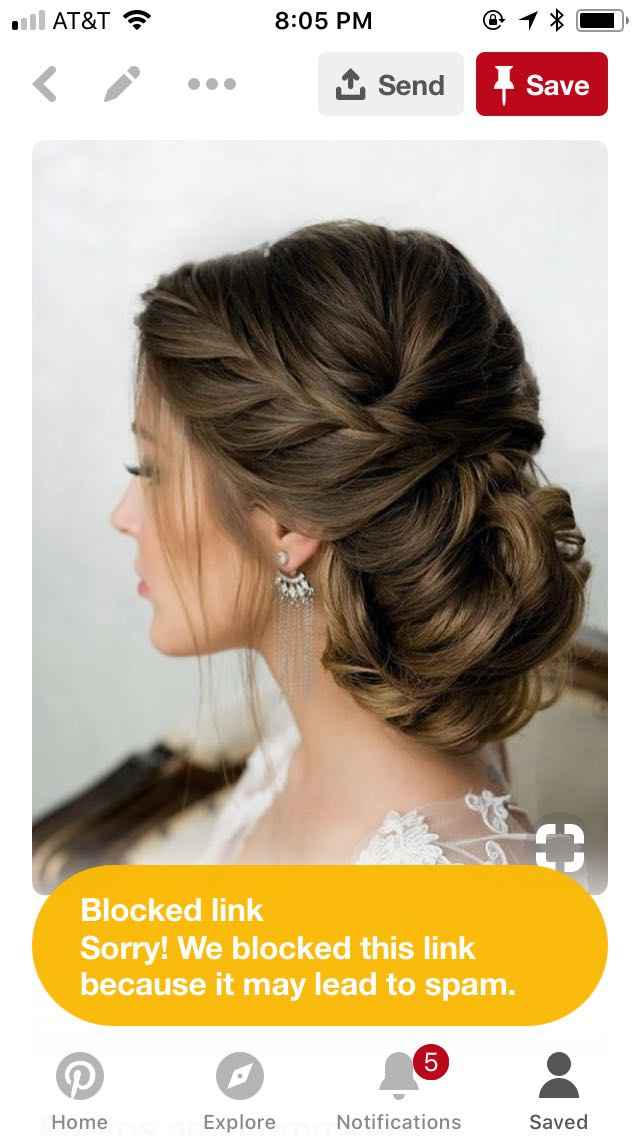Open the Notifications tab

pos(399,1092)
